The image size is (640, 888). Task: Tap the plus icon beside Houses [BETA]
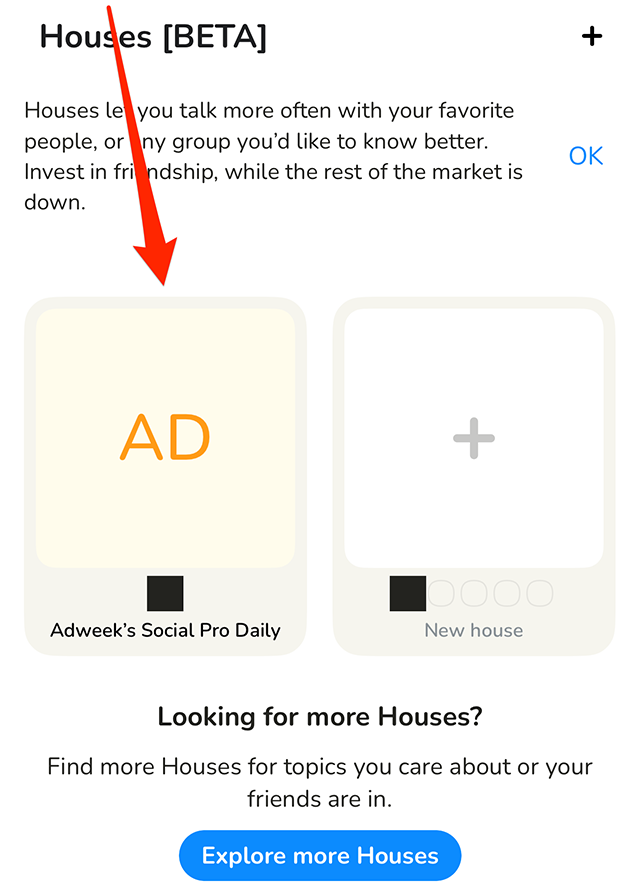(592, 37)
